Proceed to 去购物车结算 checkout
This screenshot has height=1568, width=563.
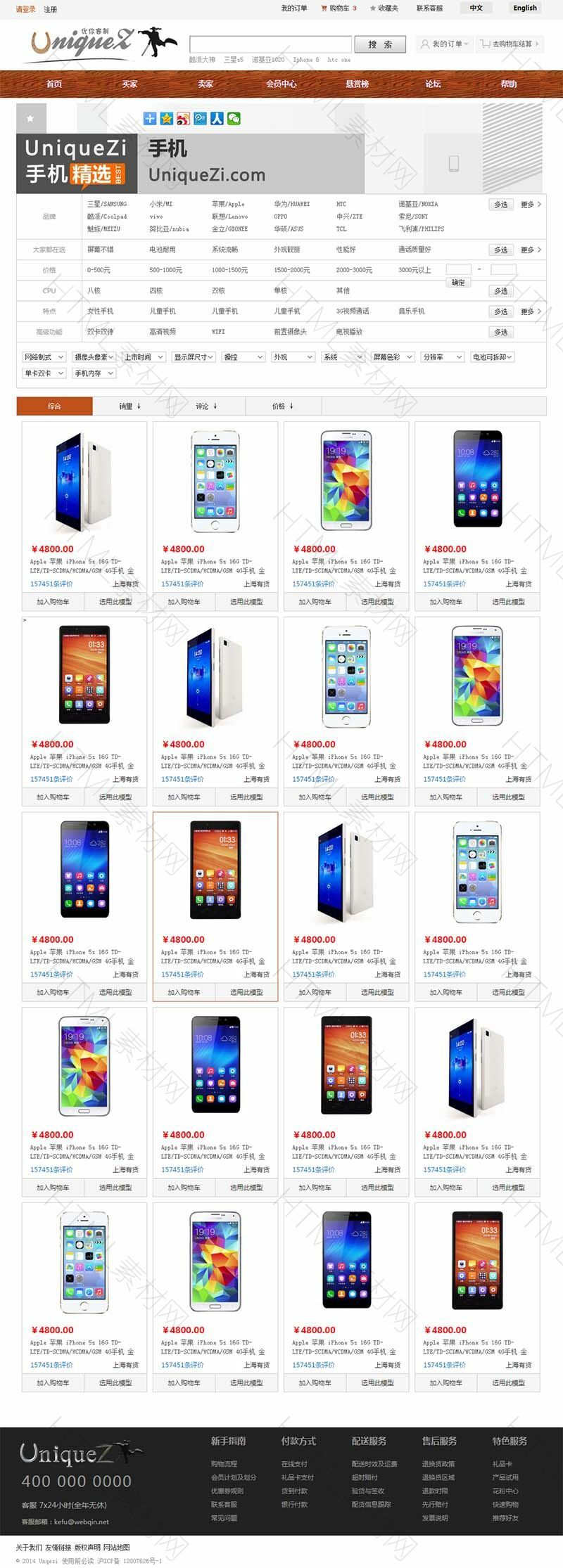pos(510,44)
